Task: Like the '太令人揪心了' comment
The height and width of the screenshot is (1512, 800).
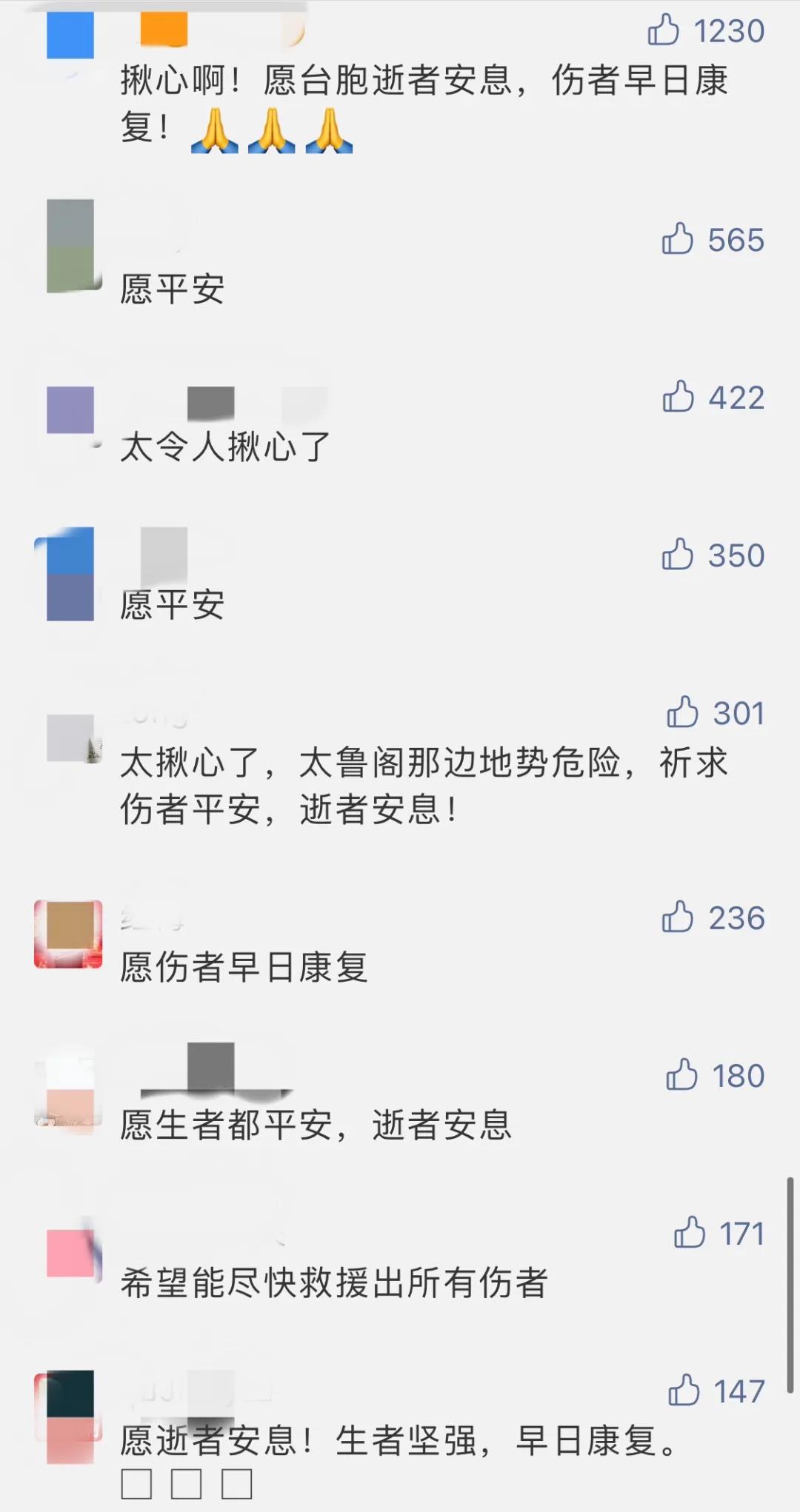Action: [x=678, y=397]
